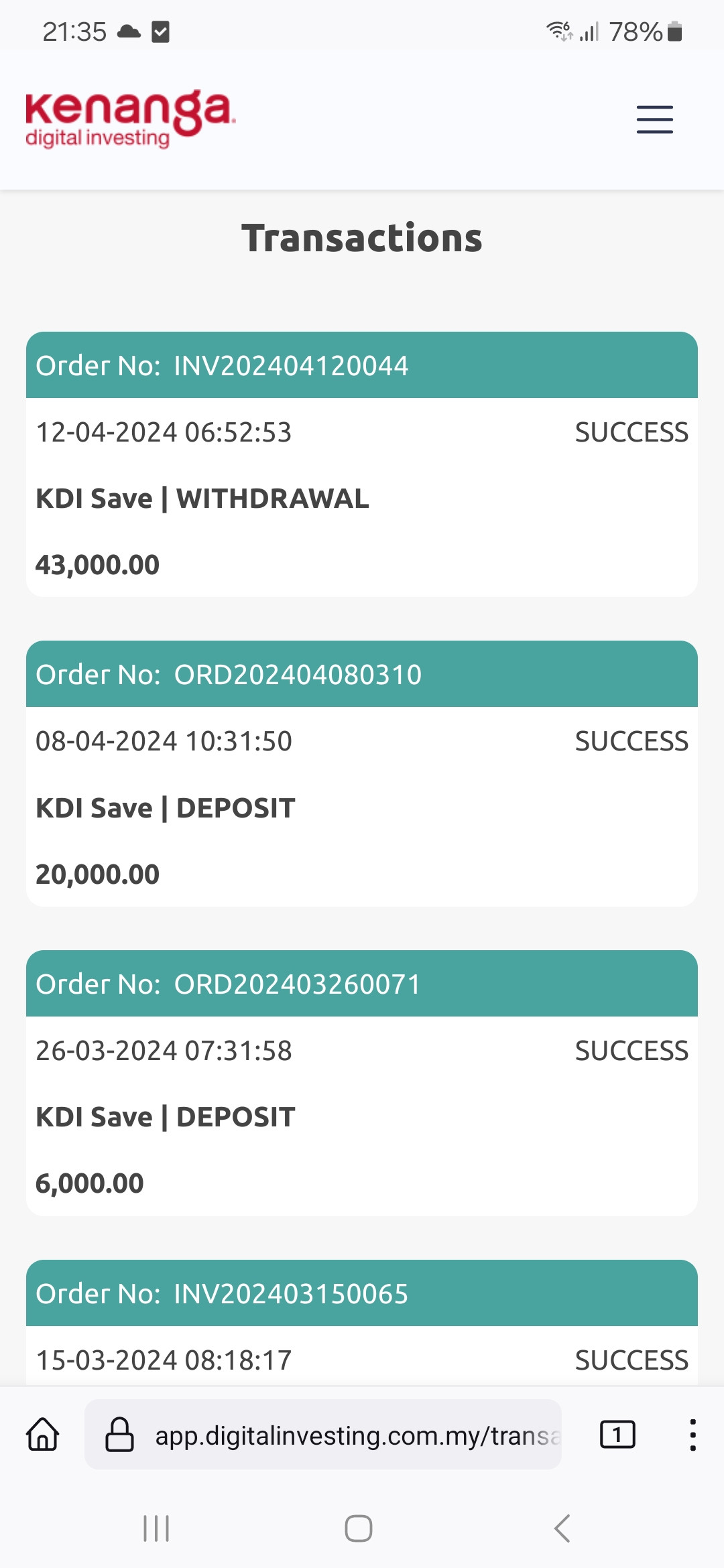Open the browser home page
724x1568 pixels.
pyautogui.click(x=43, y=1435)
